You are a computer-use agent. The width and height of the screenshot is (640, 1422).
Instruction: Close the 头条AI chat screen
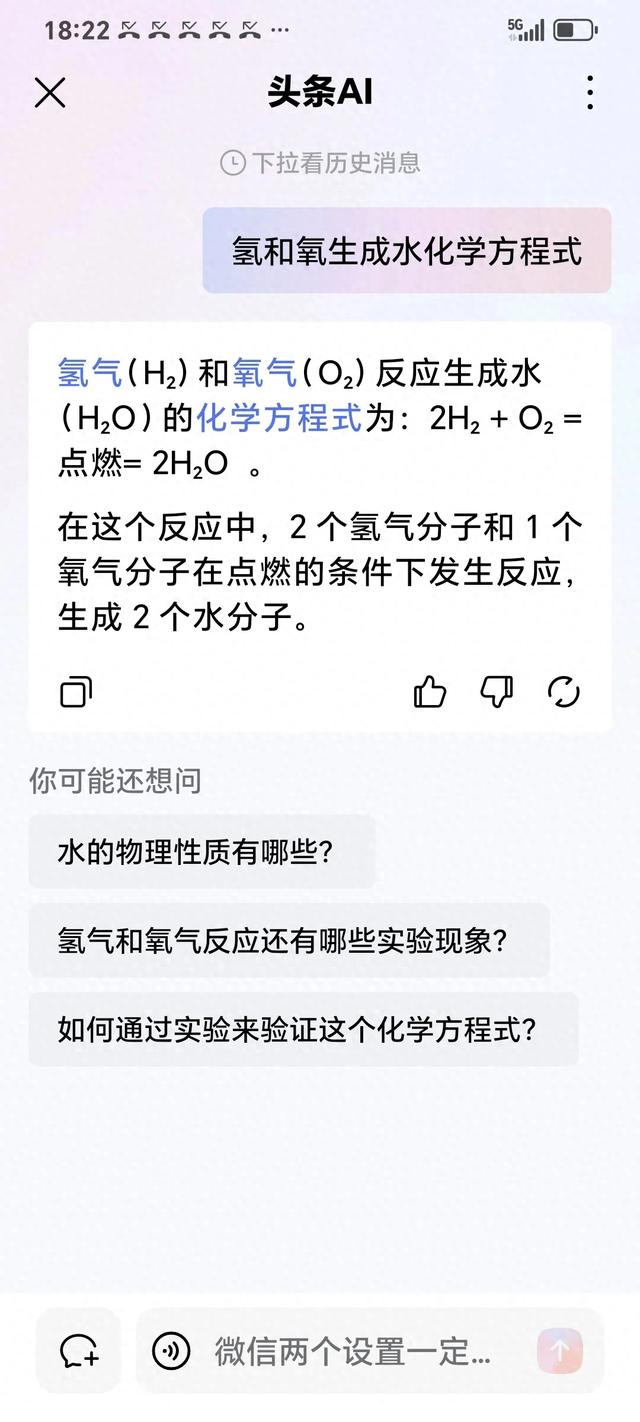pyautogui.click(x=50, y=93)
